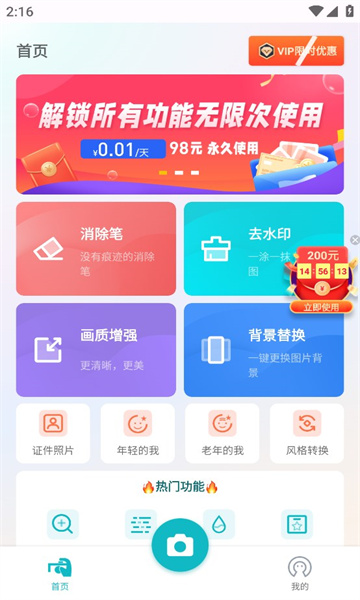
Task: Open 风格转换 style conversion
Action: coord(307,434)
